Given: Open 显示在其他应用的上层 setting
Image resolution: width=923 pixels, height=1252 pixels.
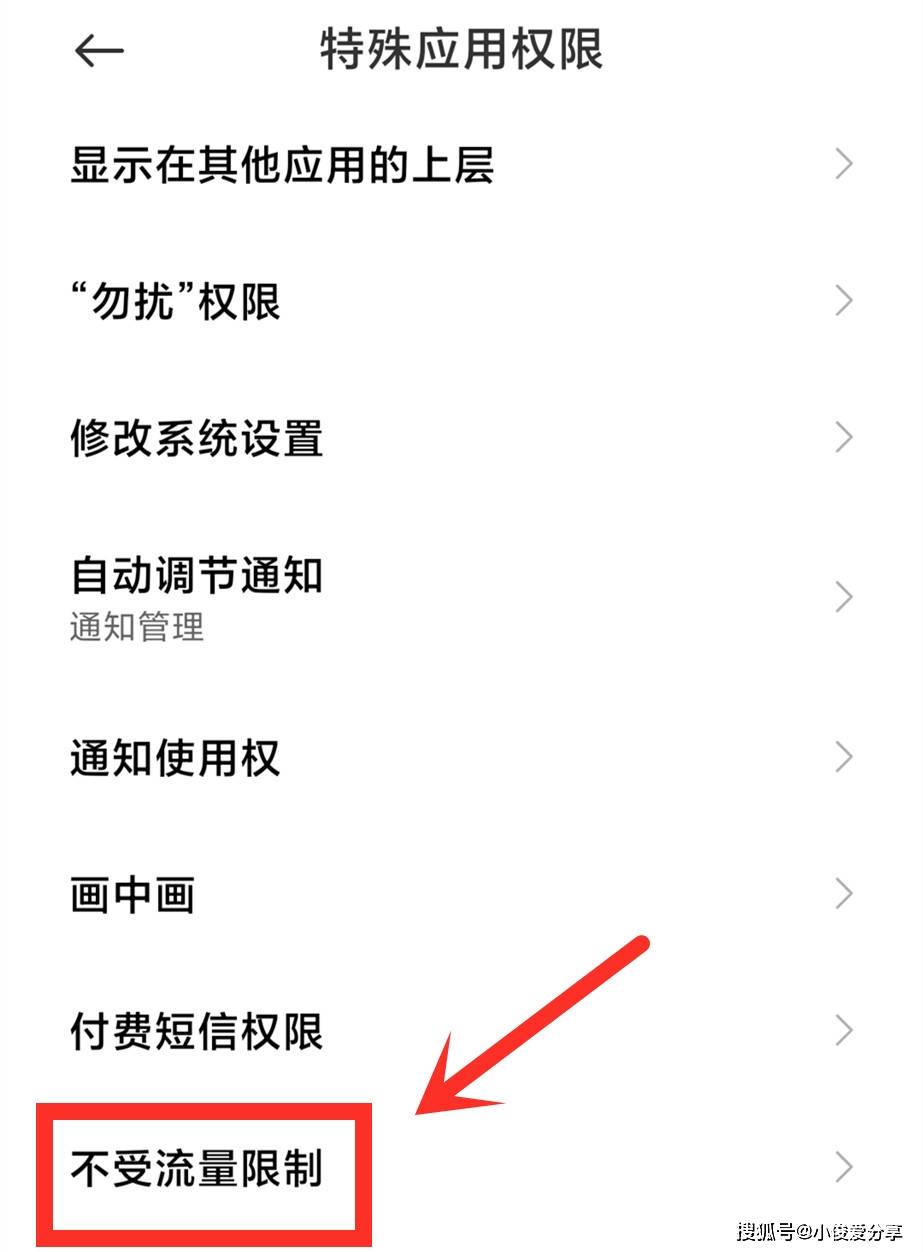Looking at the screenshot, I should tap(283, 165).
